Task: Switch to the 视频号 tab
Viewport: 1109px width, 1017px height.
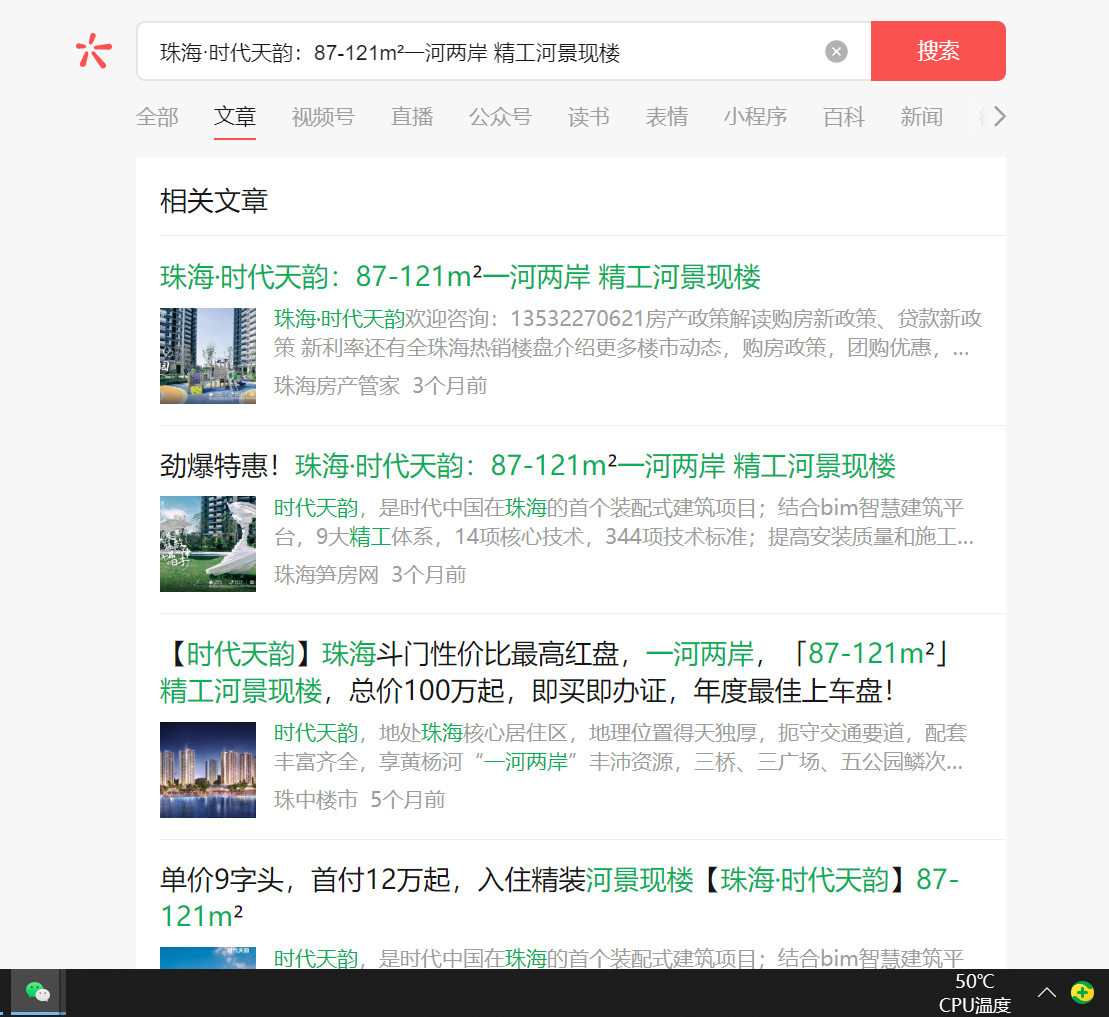Action: pos(323,117)
